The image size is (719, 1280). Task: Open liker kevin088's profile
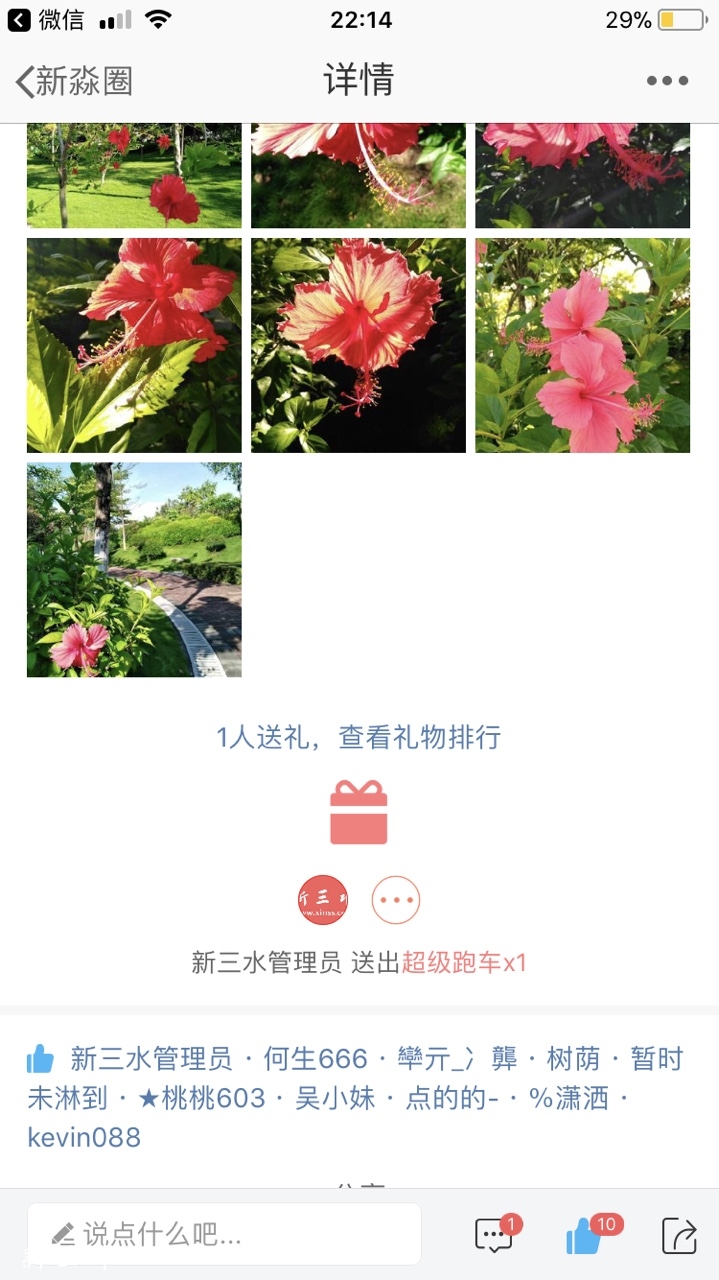tap(84, 1137)
